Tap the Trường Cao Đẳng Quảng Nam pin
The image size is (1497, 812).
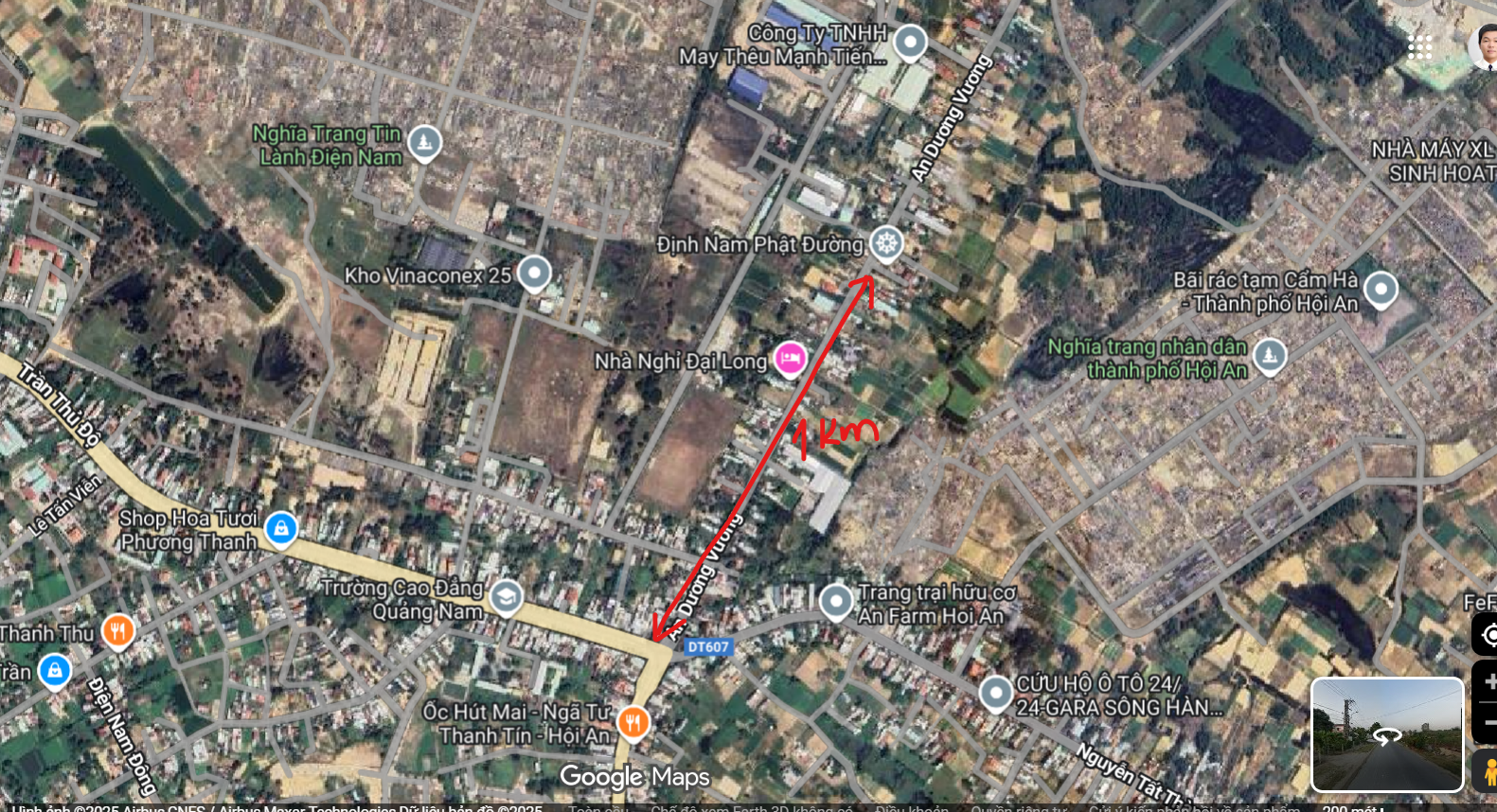pos(507,596)
